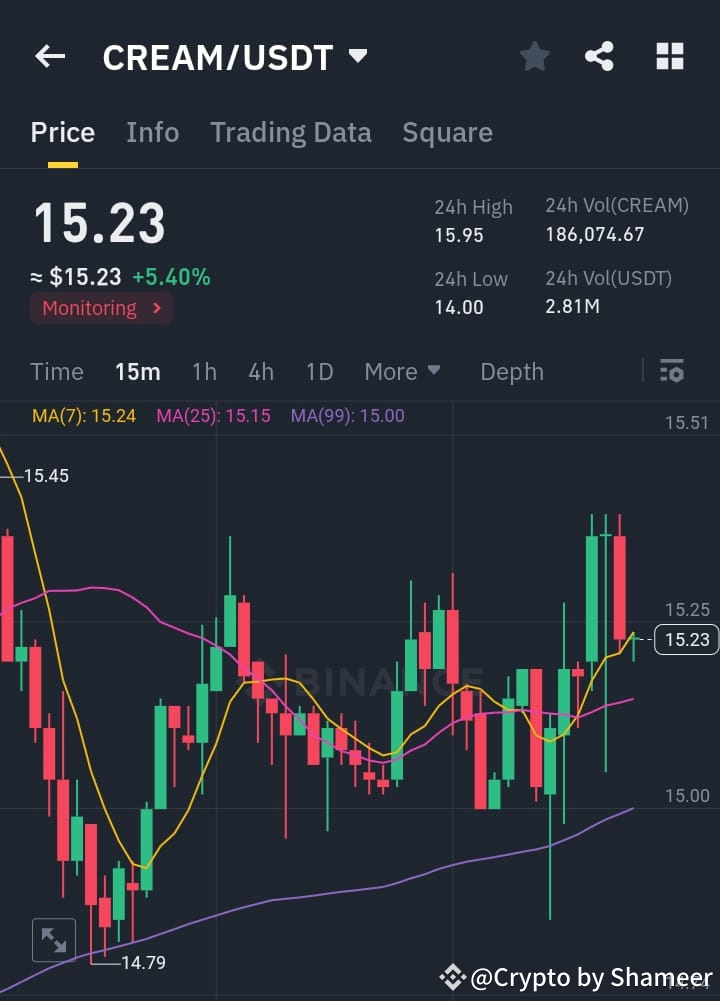720x1001 pixels.
Task: Switch to the Square tab
Action: click(x=447, y=132)
